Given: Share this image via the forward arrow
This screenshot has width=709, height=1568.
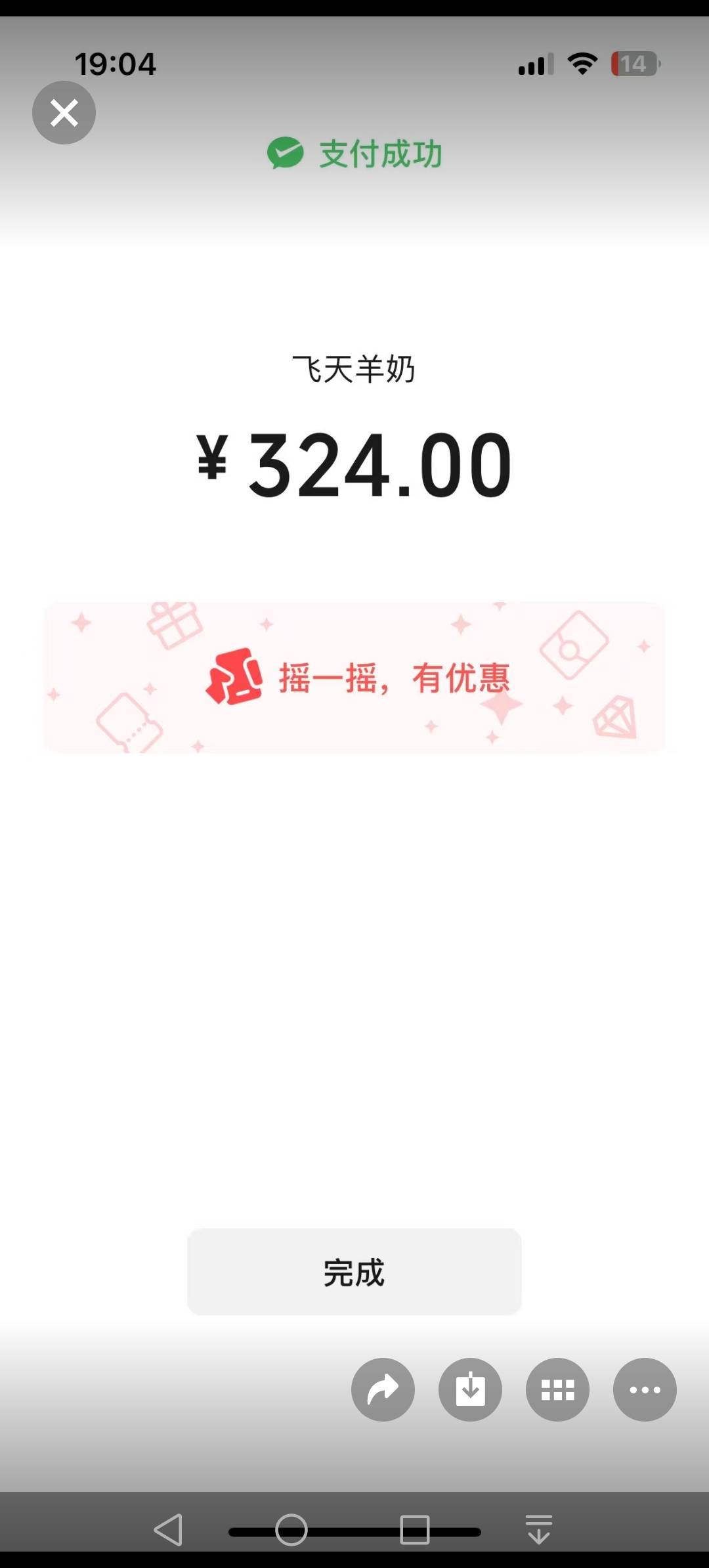Looking at the screenshot, I should [383, 1389].
